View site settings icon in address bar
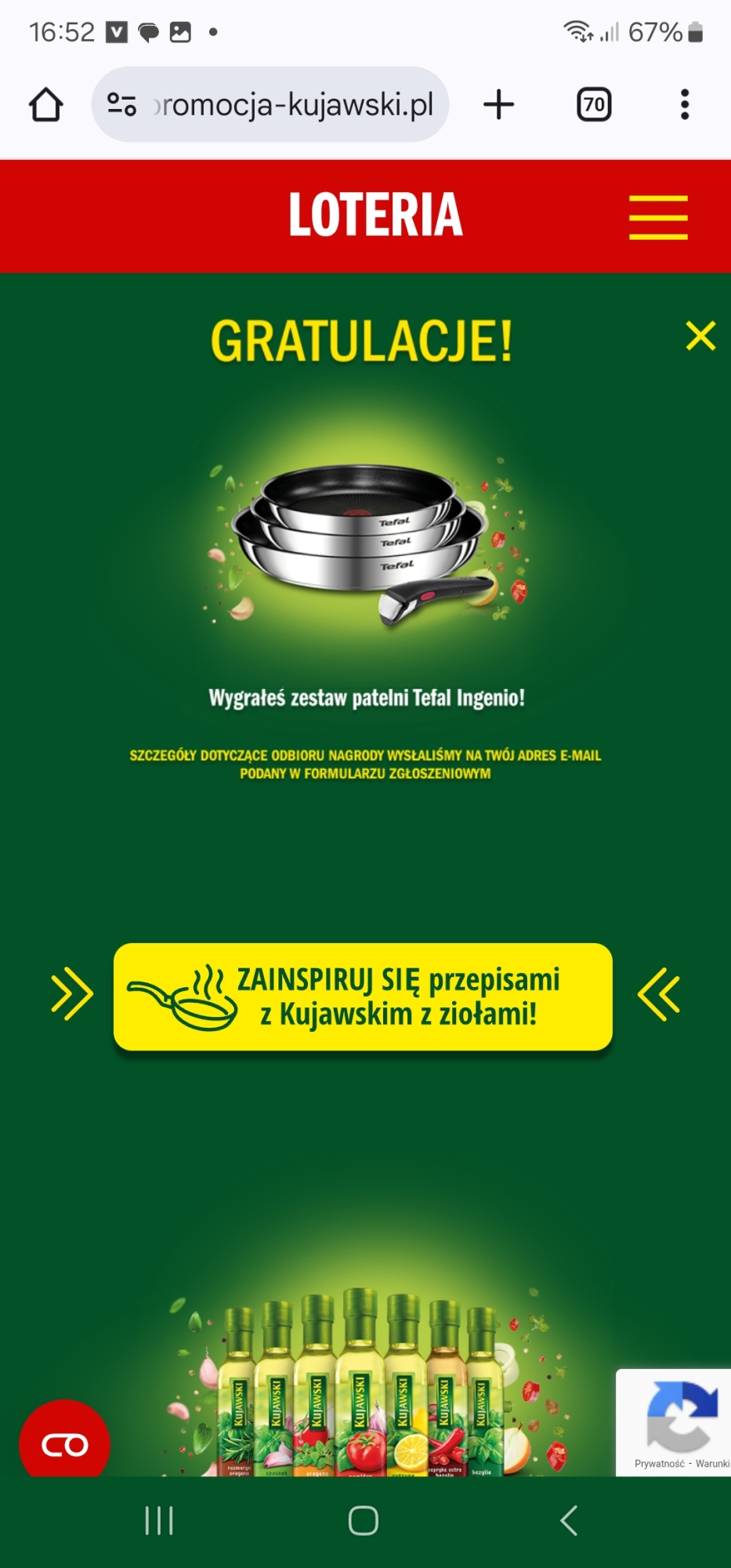Screen dimensions: 731x1568 coord(121,104)
